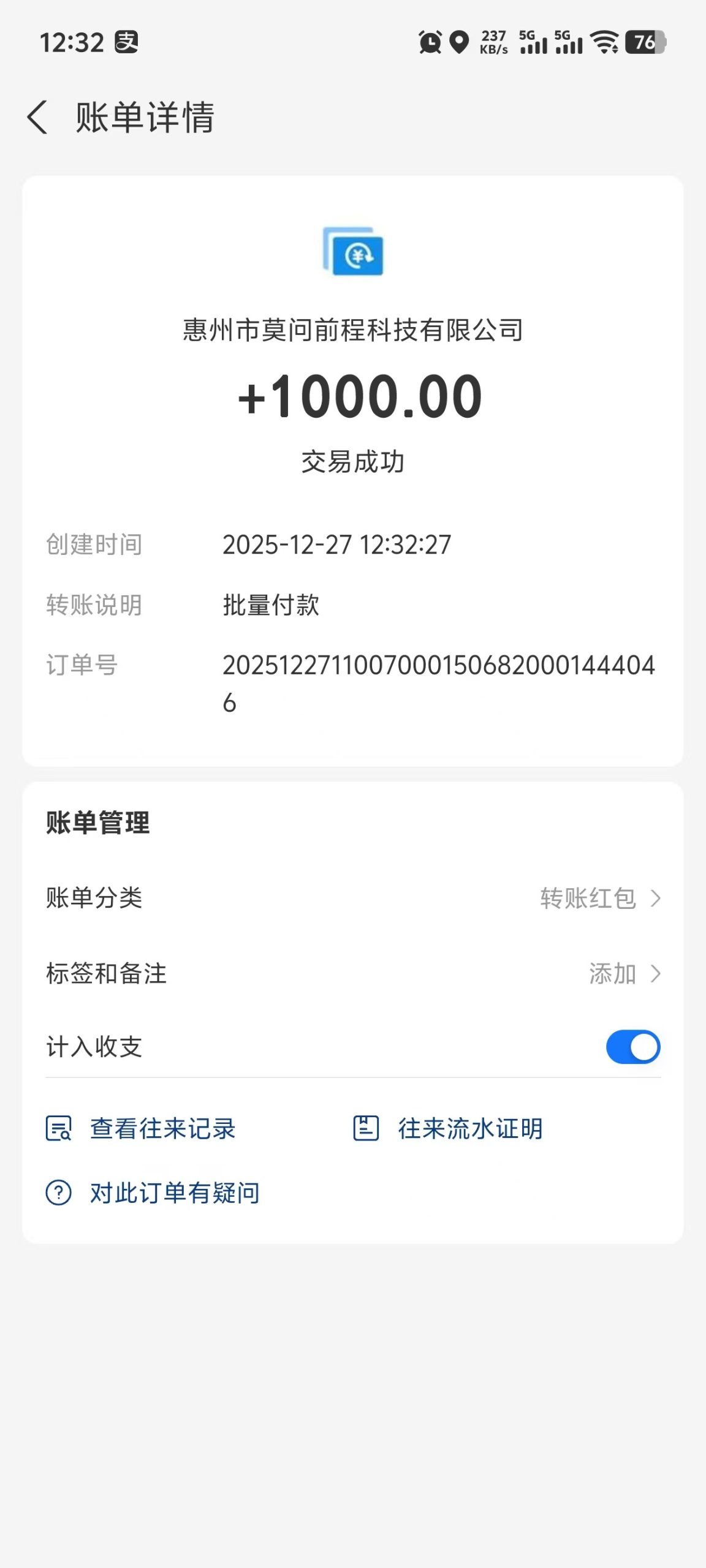Tap the back arrow to leave bill details
706x1568 pixels.
39,119
